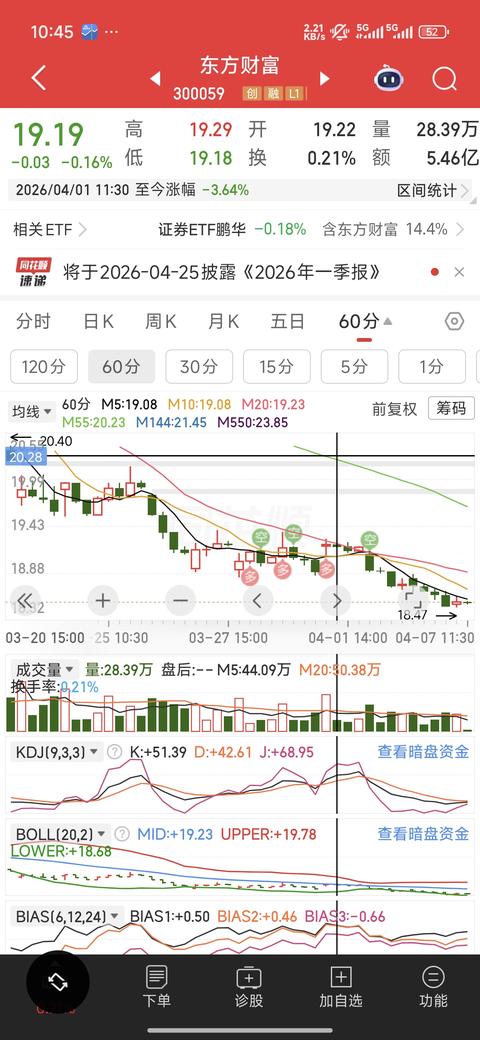Open the search magnifier icon
The width and height of the screenshot is (480, 1040).
coord(444,79)
